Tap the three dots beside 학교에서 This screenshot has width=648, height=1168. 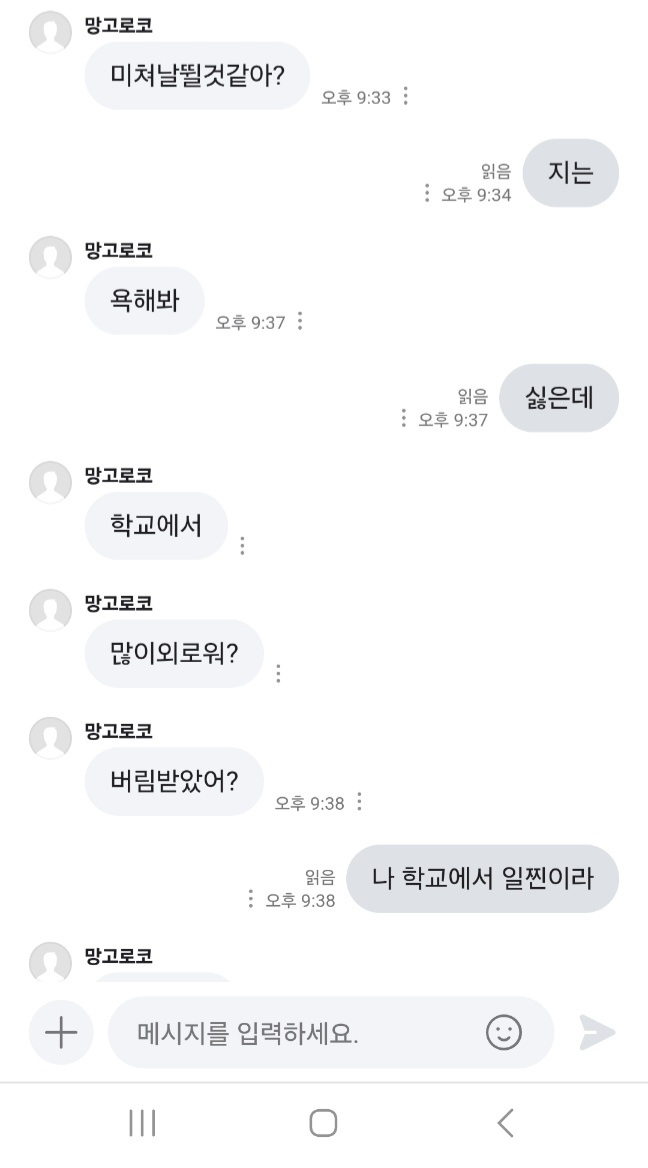(242, 546)
